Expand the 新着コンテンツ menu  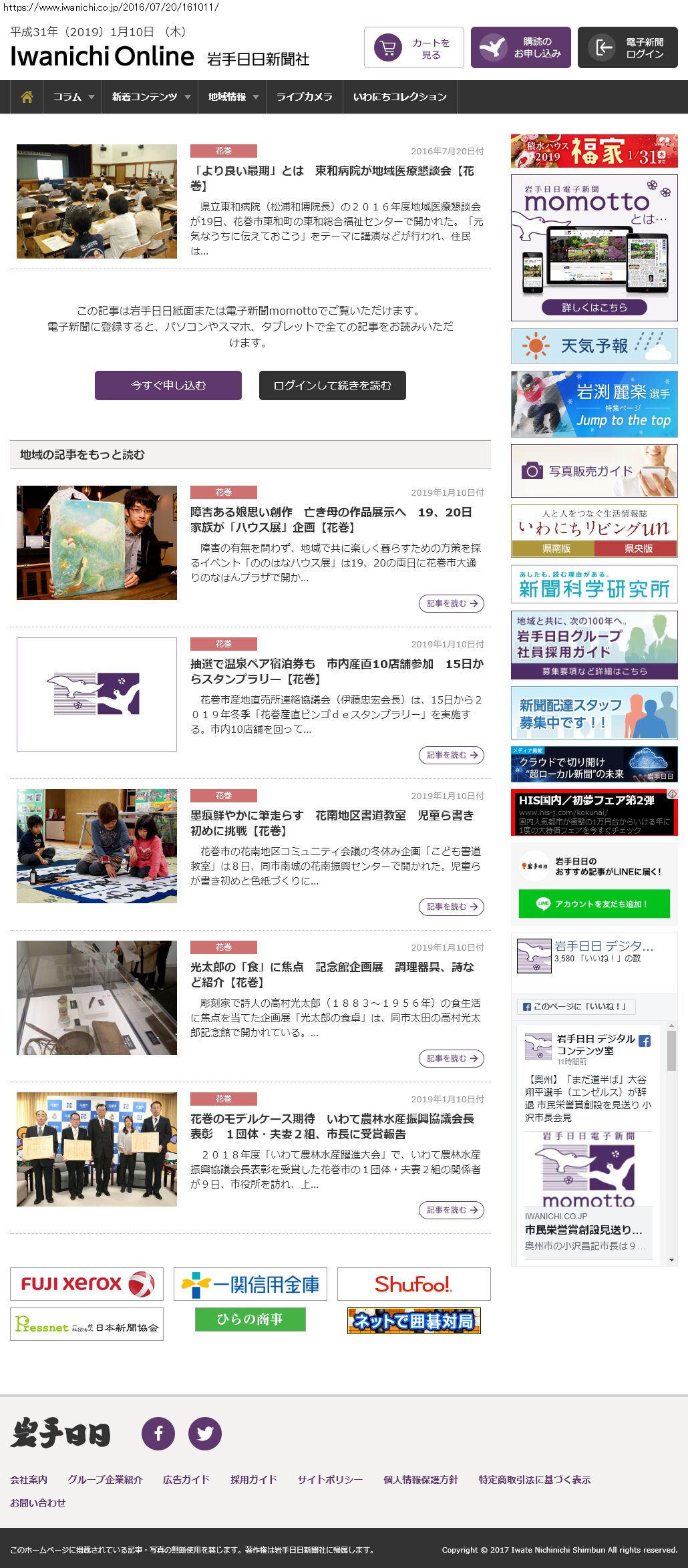pyautogui.click(x=150, y=97)
